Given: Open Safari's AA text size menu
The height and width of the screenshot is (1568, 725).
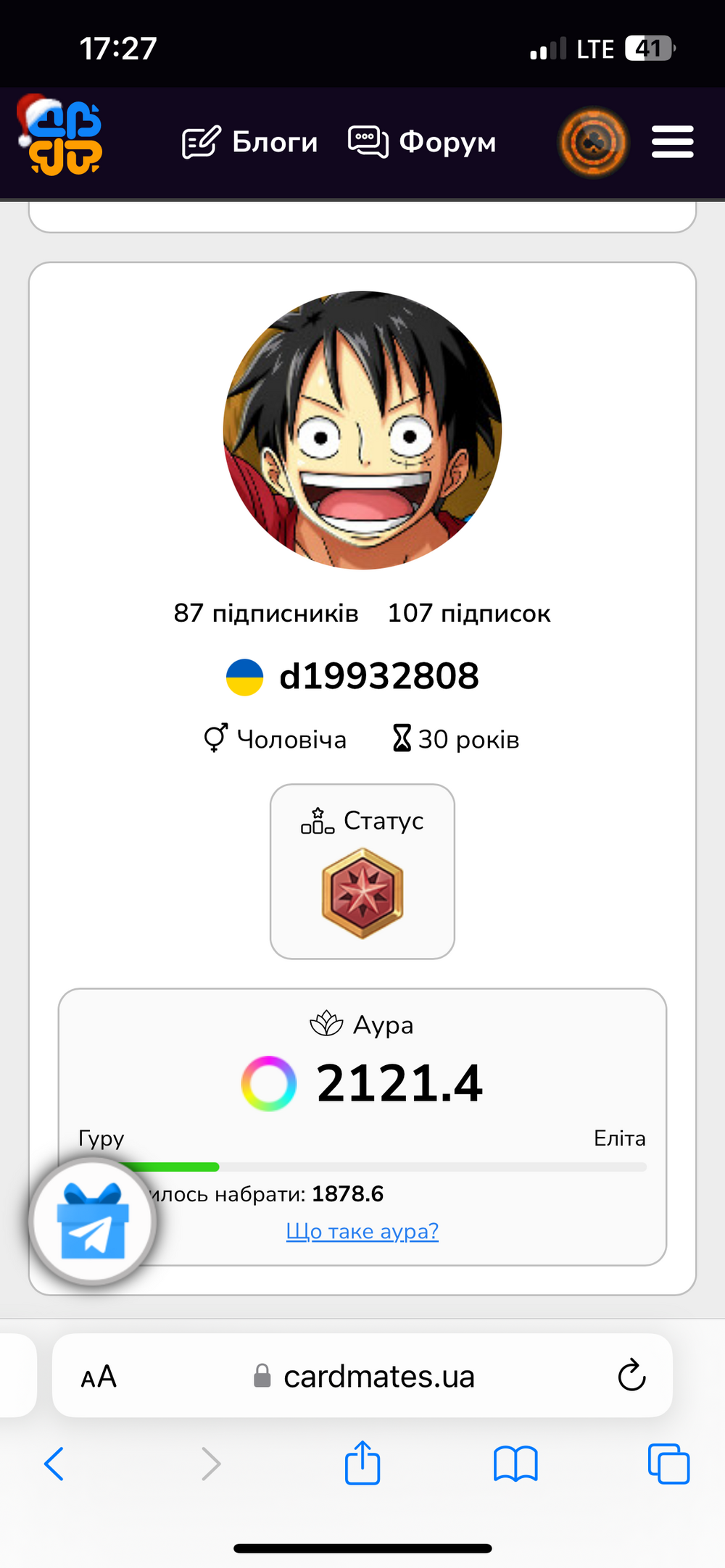Looking at the screenshot, I should pos(99,1376).
